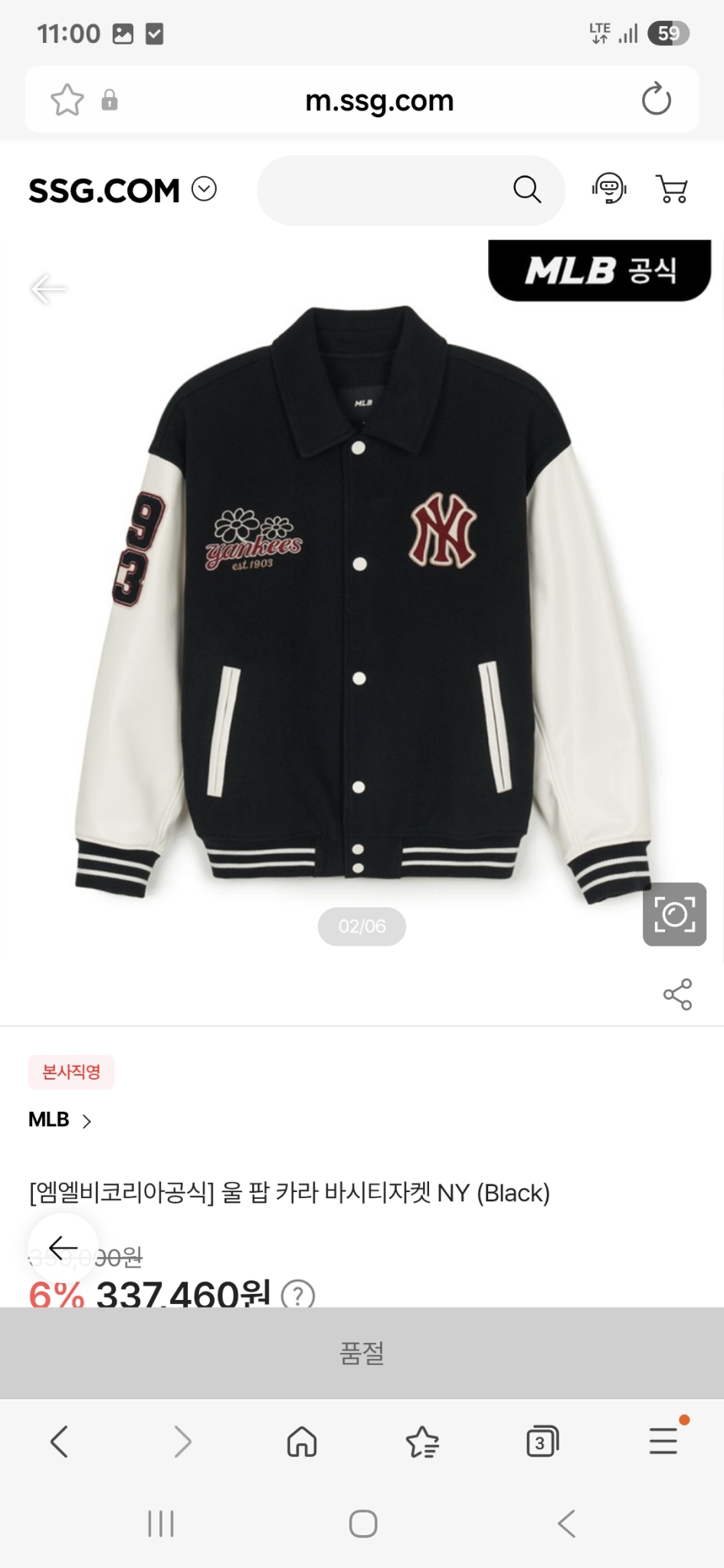Open the browser home screen icon
The width and height of the screenshot is (724, 1568).
(x=301, y=1442)
